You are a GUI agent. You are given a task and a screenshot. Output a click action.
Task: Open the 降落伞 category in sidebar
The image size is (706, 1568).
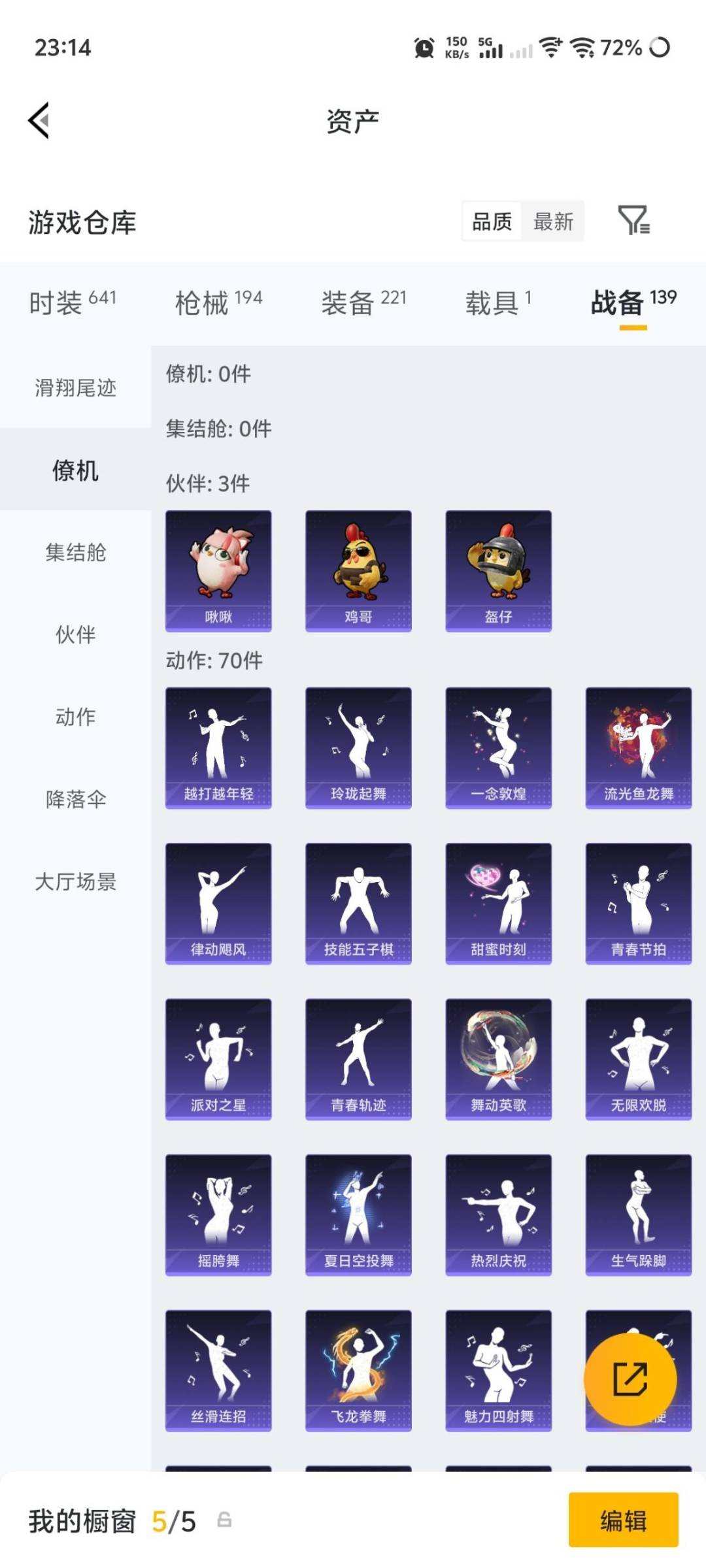coord(74,798)
